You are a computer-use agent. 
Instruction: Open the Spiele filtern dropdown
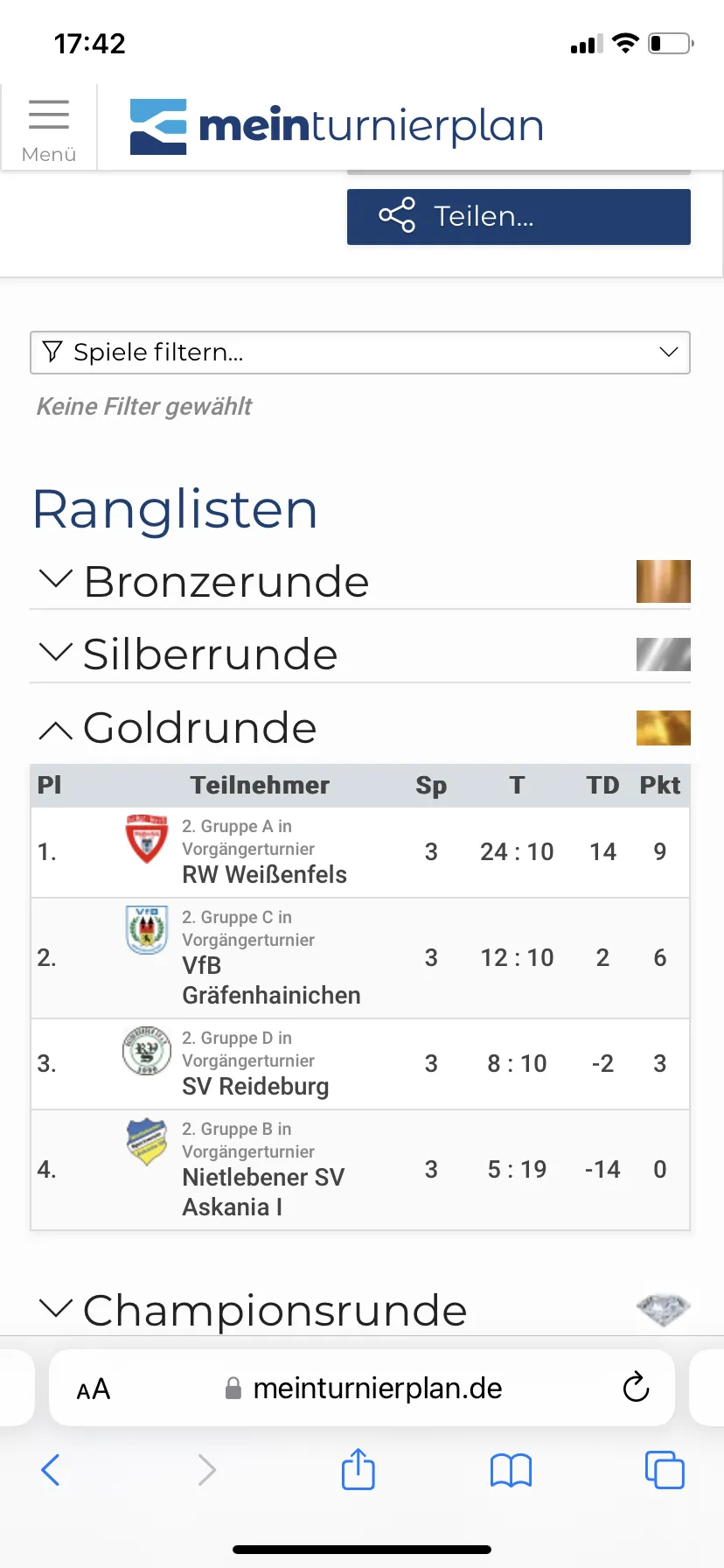(x=360, y=352)
